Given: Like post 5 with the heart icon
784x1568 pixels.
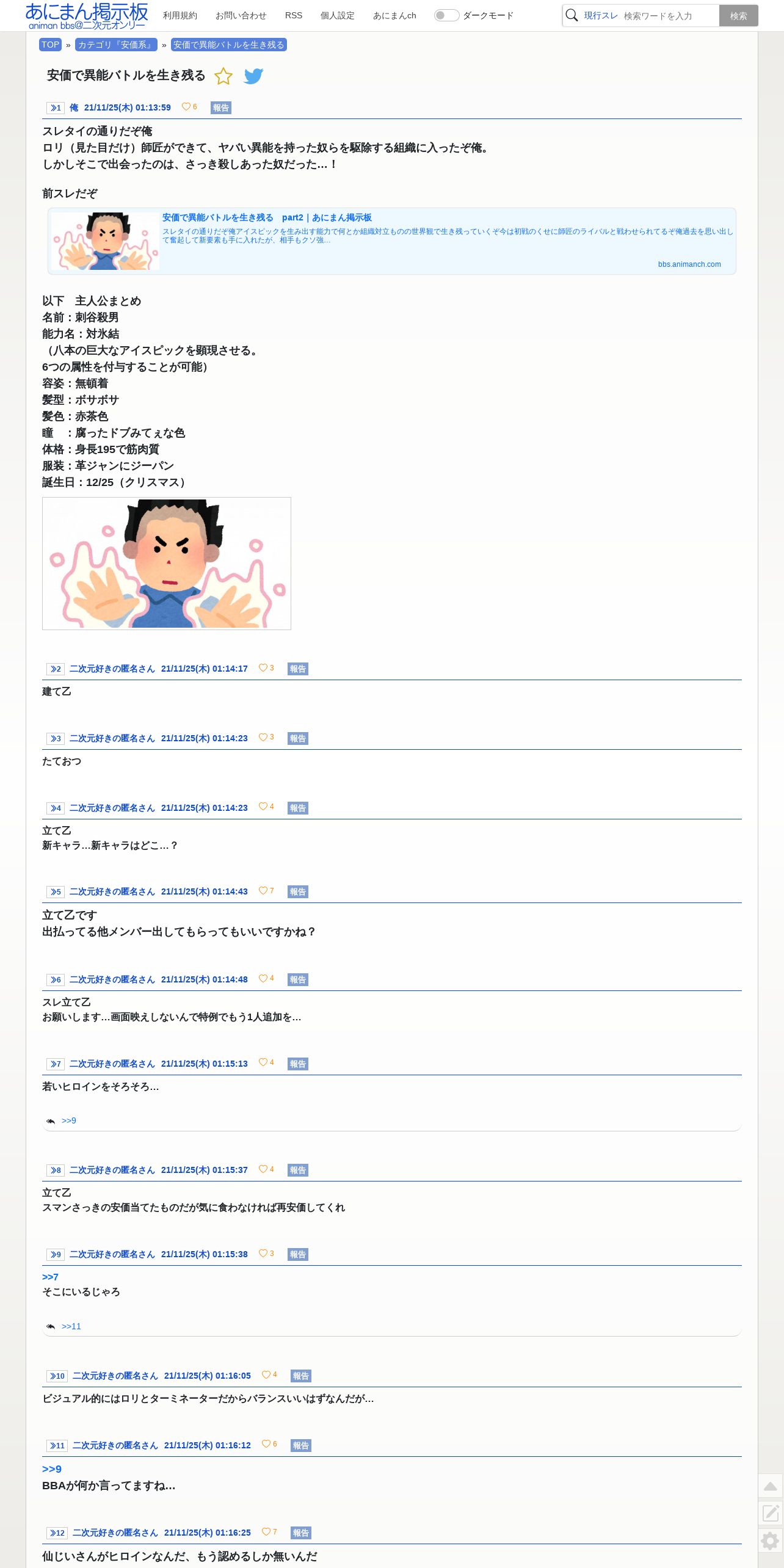Looking at the screenshot, I should pos(263,890).
